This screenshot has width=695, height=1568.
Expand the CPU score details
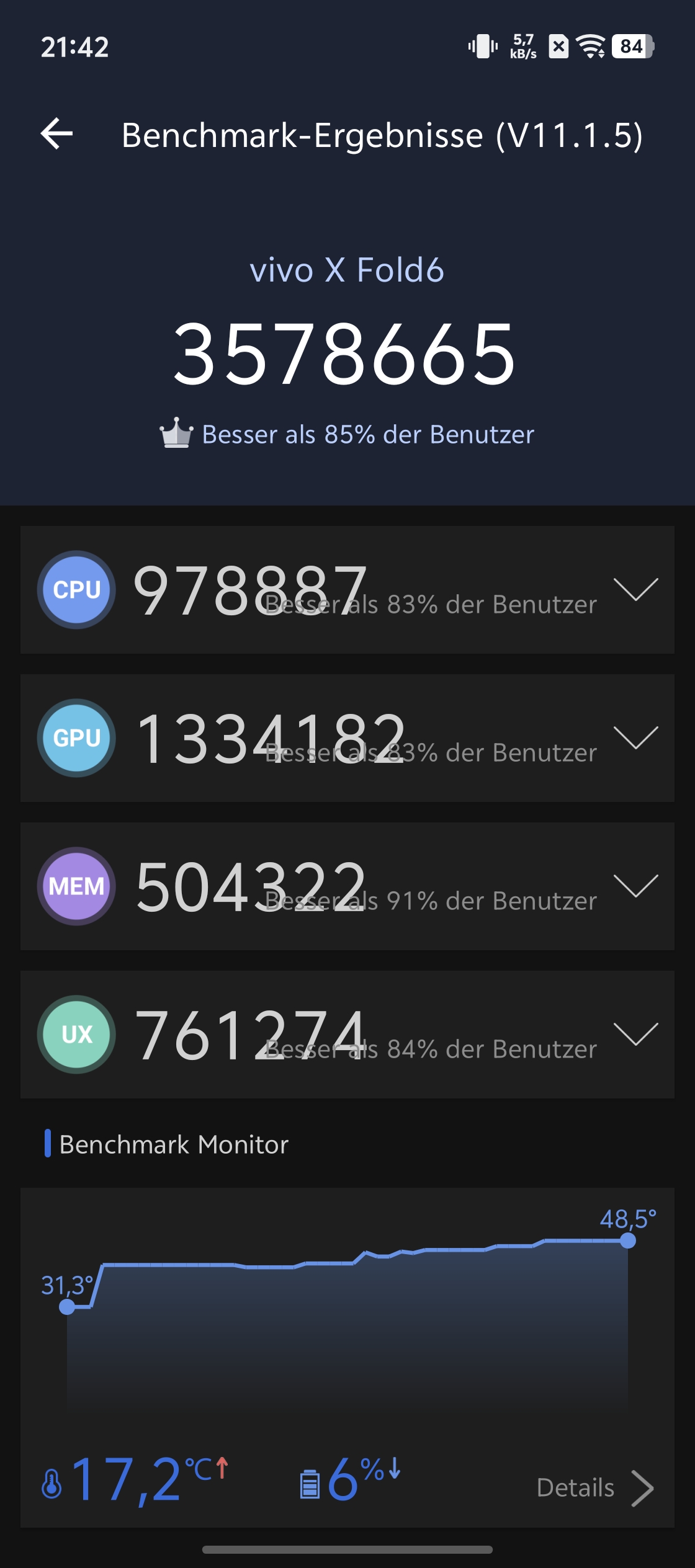[636, 589]
